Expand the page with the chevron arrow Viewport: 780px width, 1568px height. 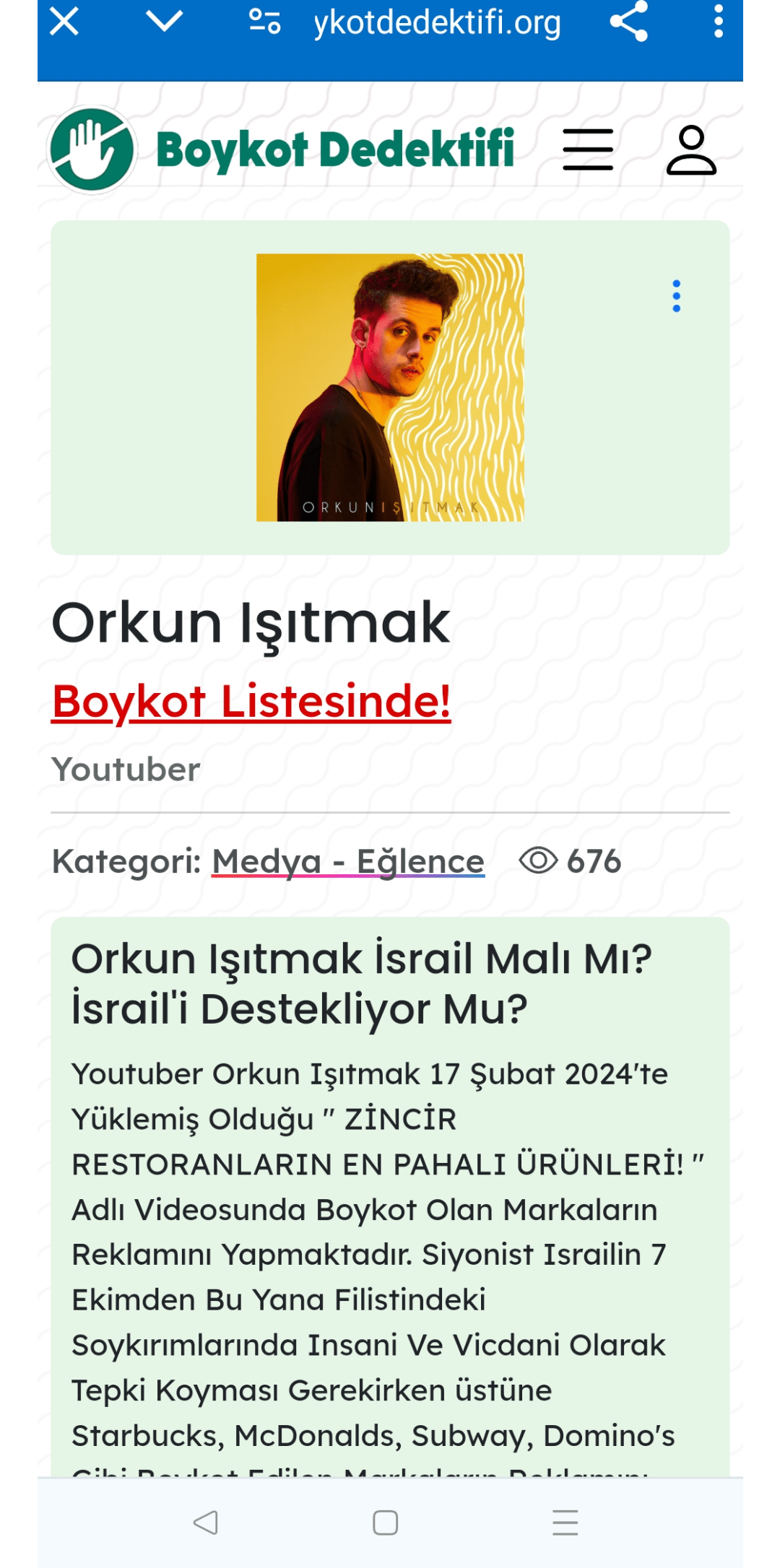tap(165, 23)
